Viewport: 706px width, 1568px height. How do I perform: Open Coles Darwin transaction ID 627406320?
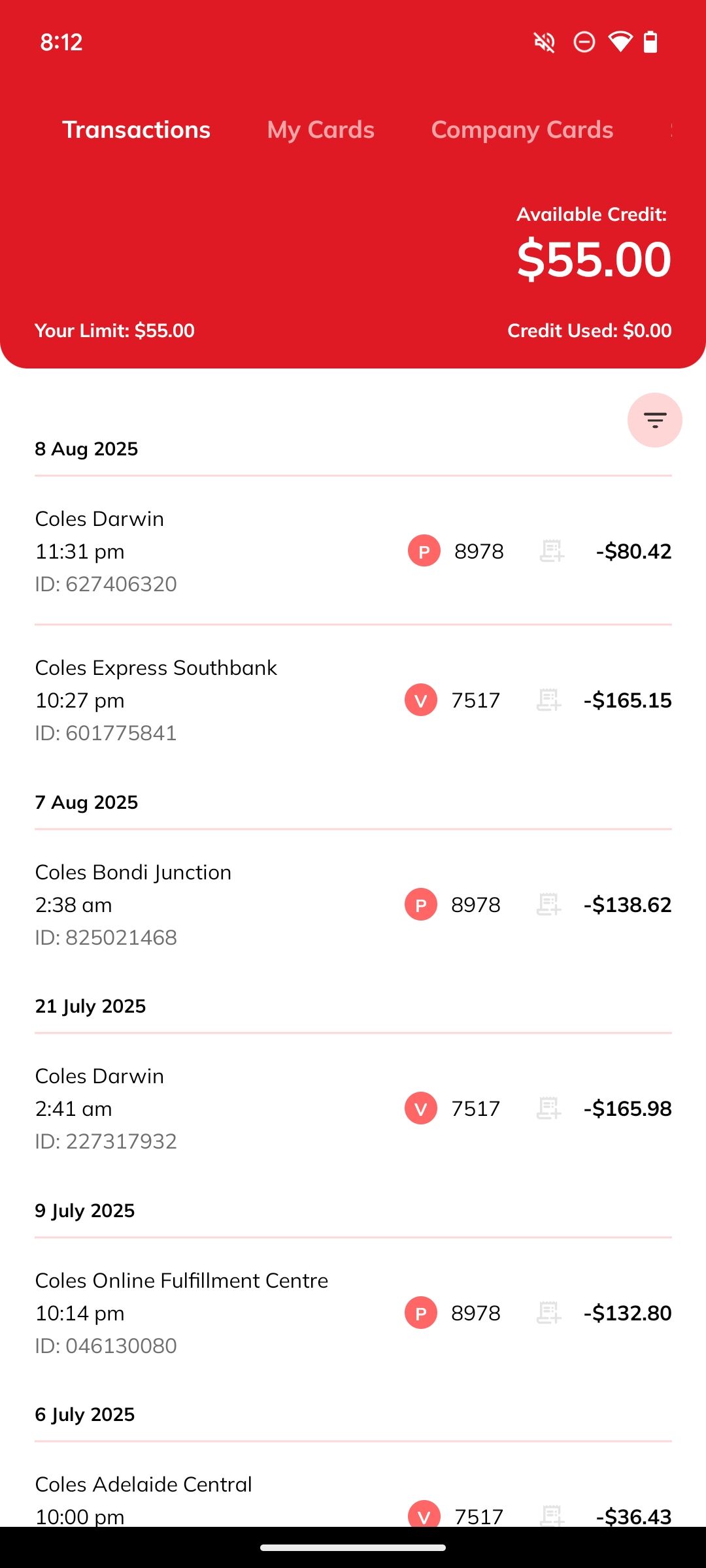click(x=196, y=551)
